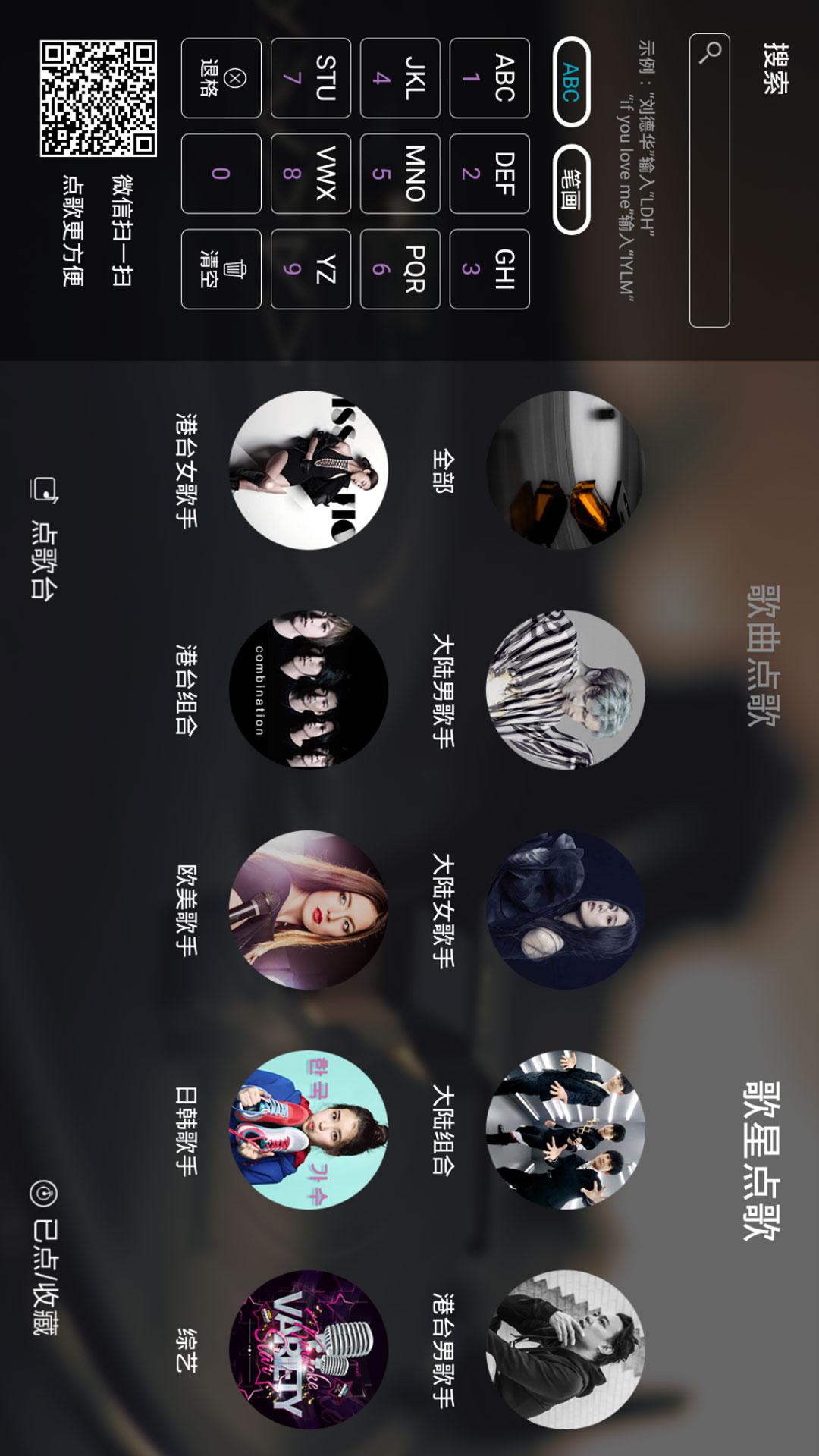Clear input with 清空 key
The height and width of the screenshot is (1456, 819).
tap(221, 269)
